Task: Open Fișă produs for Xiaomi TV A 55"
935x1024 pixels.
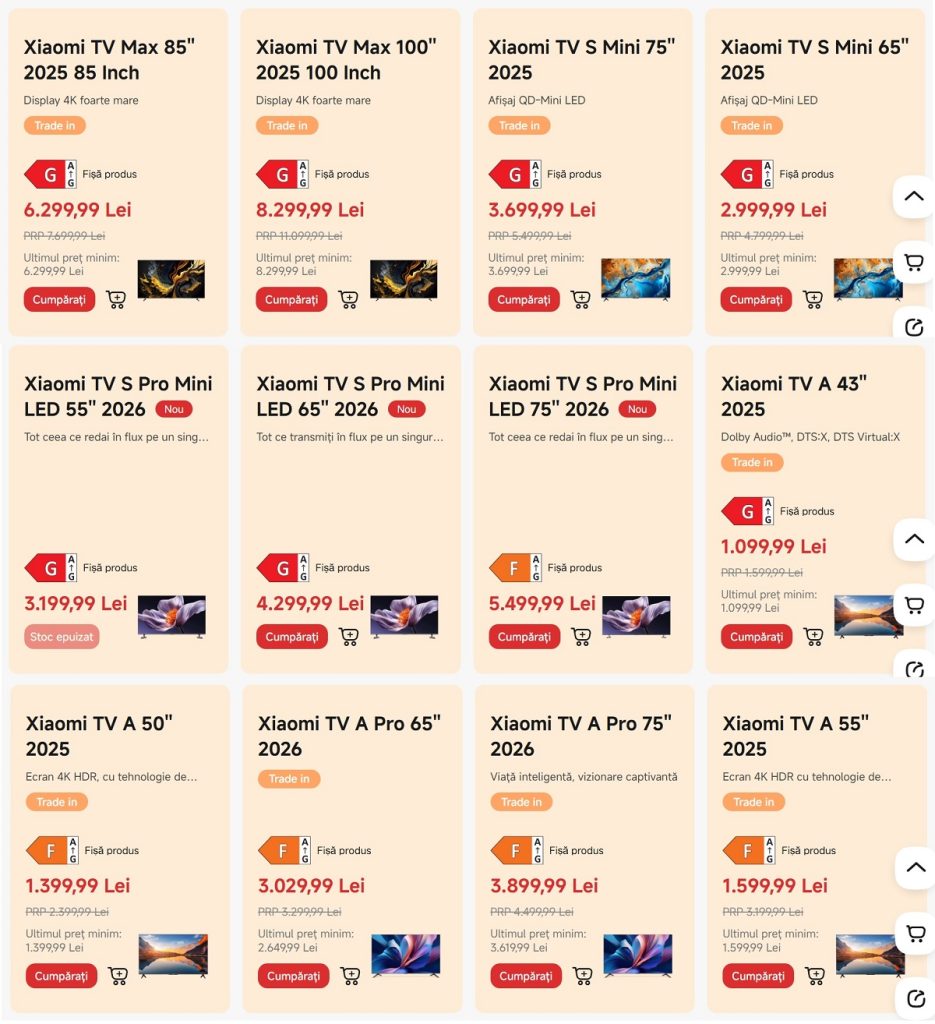Action: (810, 850)
